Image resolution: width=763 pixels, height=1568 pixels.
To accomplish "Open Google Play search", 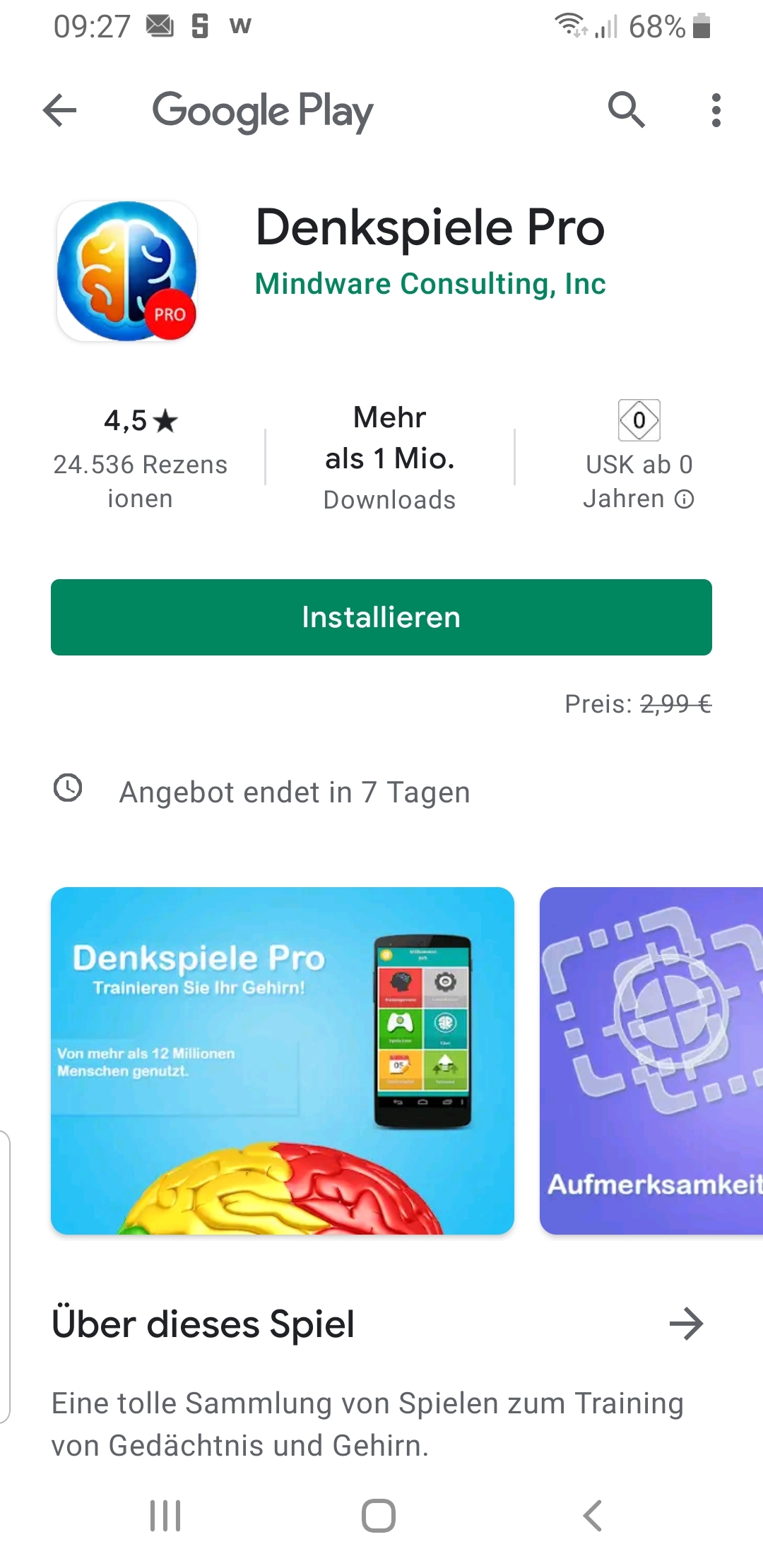I will pos(627,110).
